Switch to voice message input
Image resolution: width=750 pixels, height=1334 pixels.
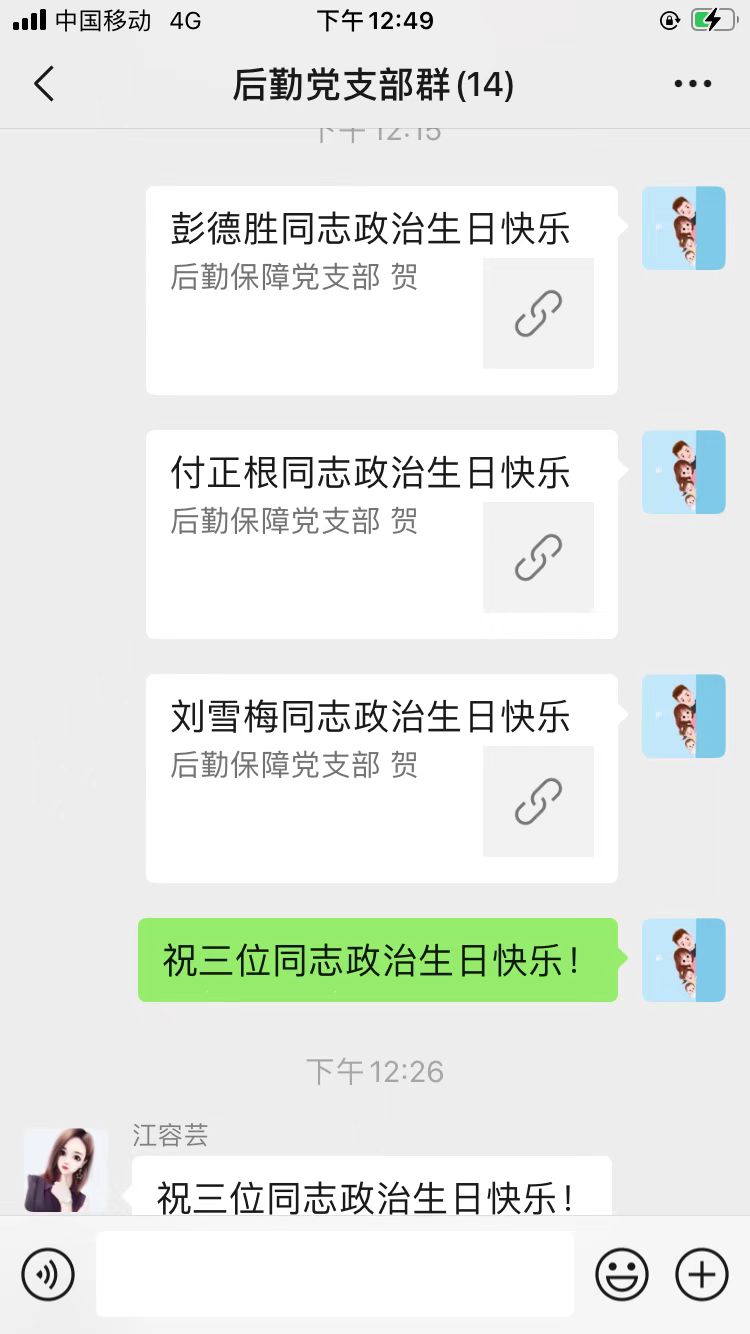pyautogui.click(x=48, y=1275)
